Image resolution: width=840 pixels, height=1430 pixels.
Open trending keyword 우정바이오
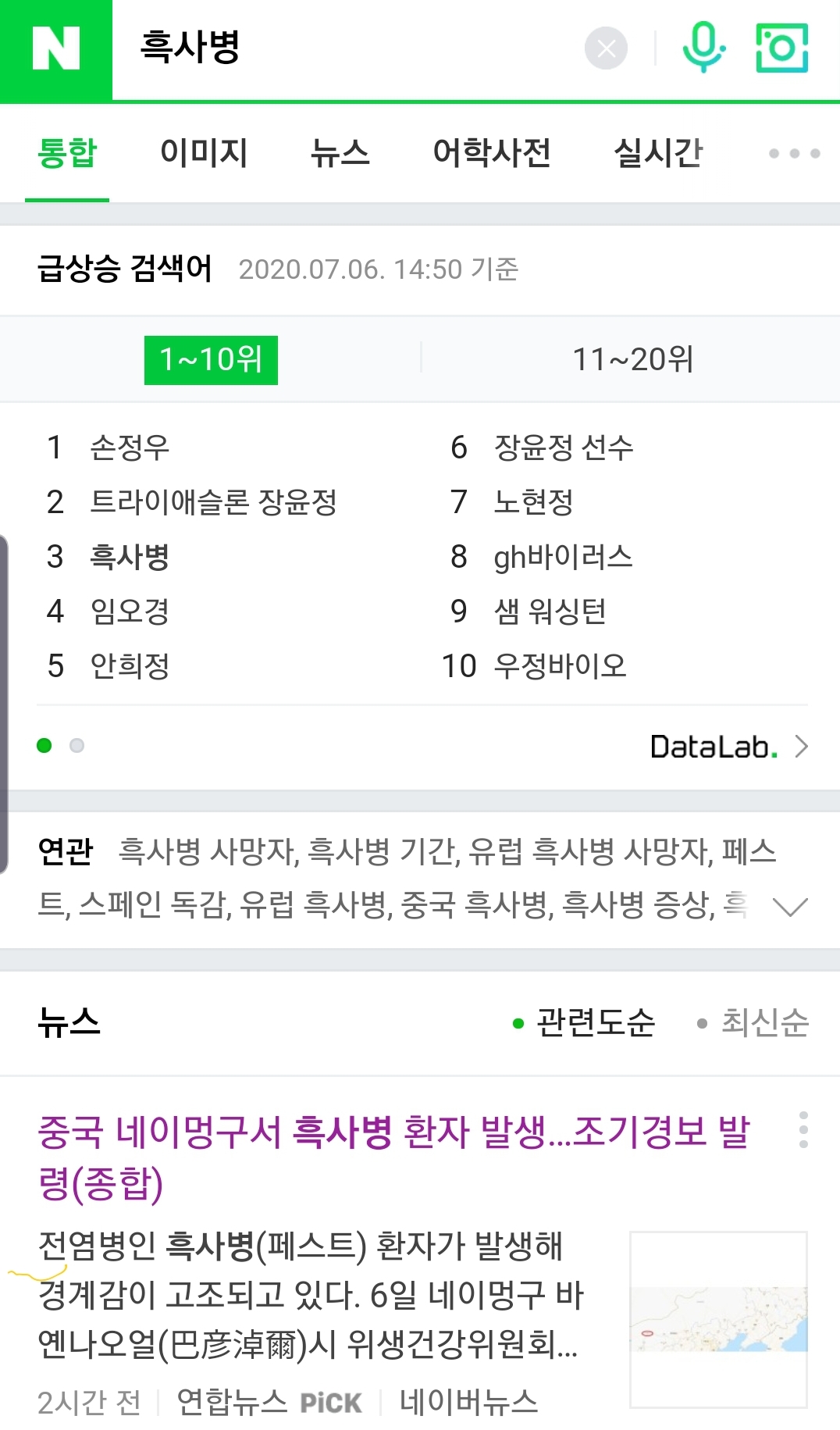(x=560, y=666)
